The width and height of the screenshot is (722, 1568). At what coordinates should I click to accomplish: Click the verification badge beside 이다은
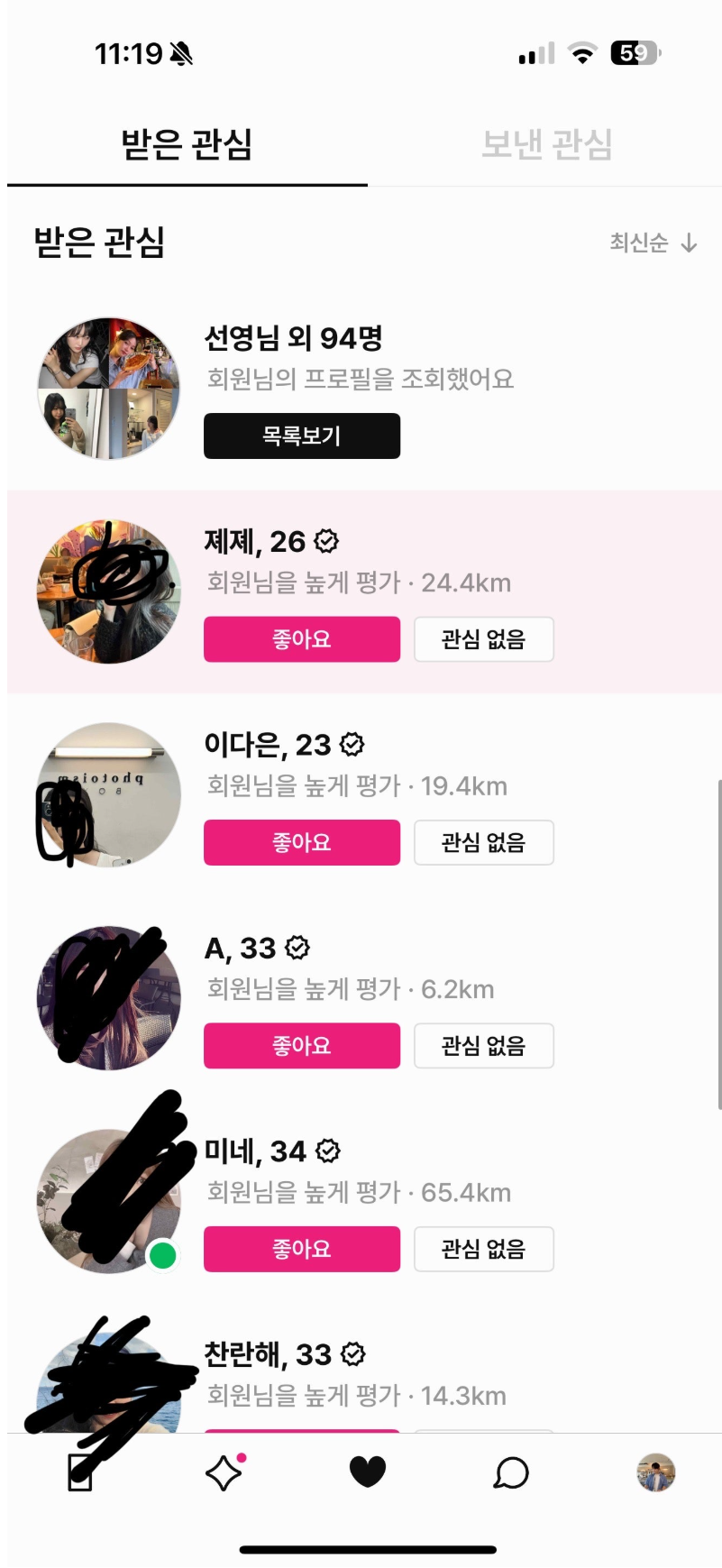352,745
